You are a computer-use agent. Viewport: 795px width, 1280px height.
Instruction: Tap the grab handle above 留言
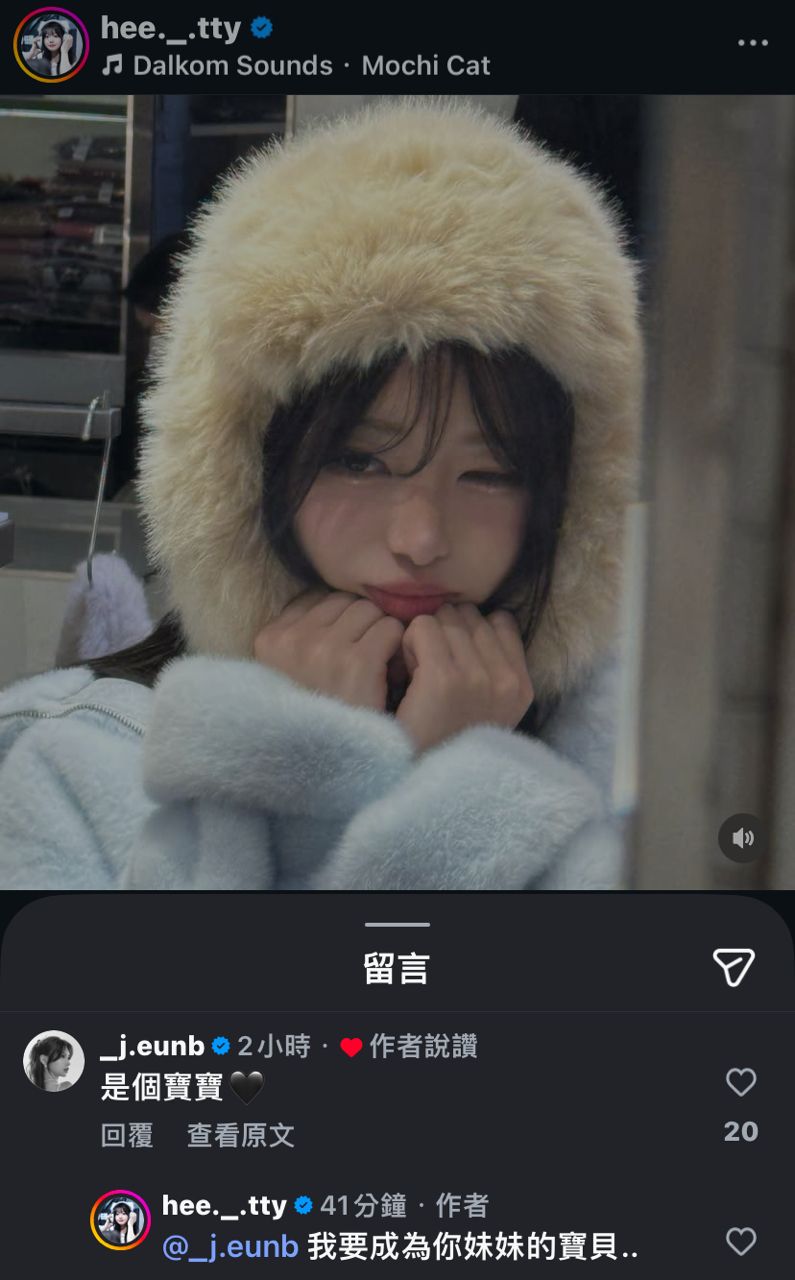point(397,925)
